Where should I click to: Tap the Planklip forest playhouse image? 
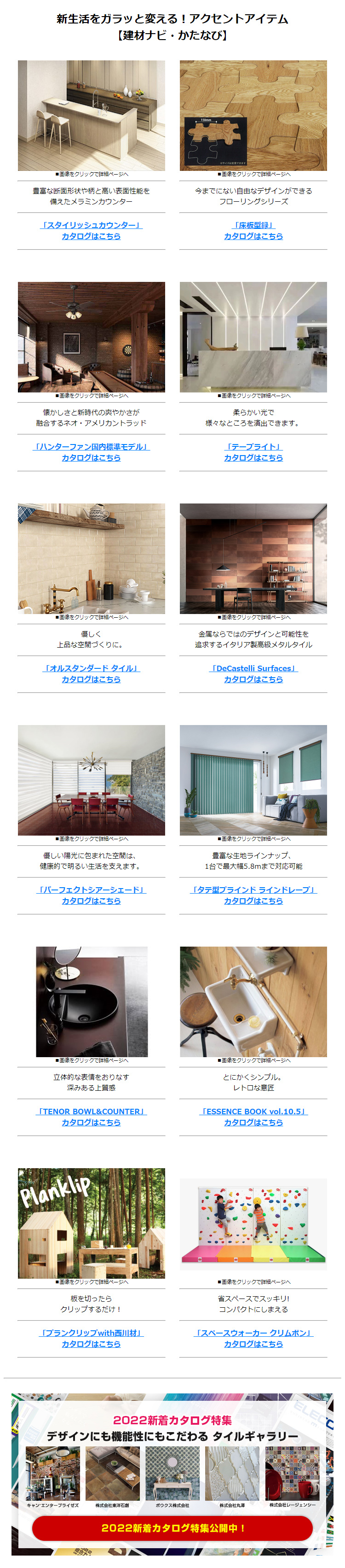(91, 1223)
